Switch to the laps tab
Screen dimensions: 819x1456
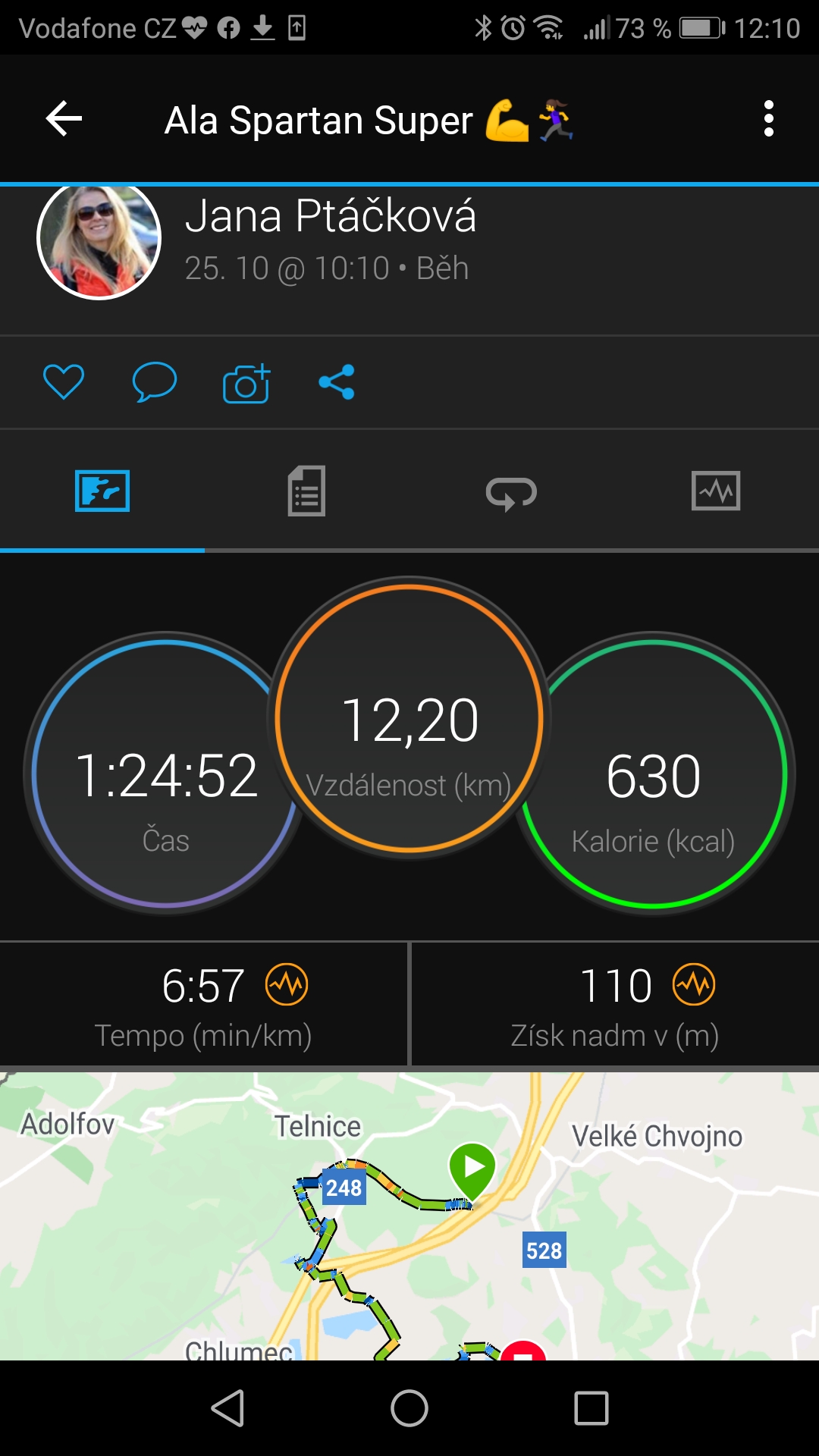click(511, 494)
